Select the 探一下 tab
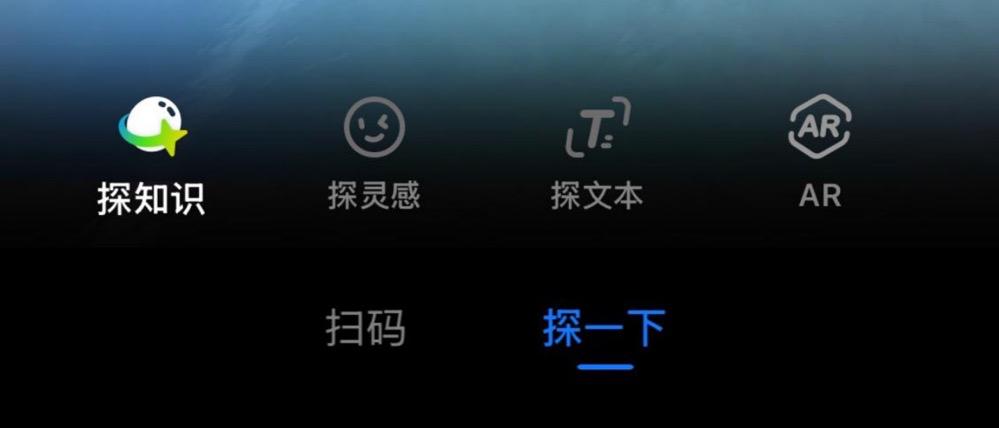The height and width of the screenshot is (428, 999). tap(604, 328)
